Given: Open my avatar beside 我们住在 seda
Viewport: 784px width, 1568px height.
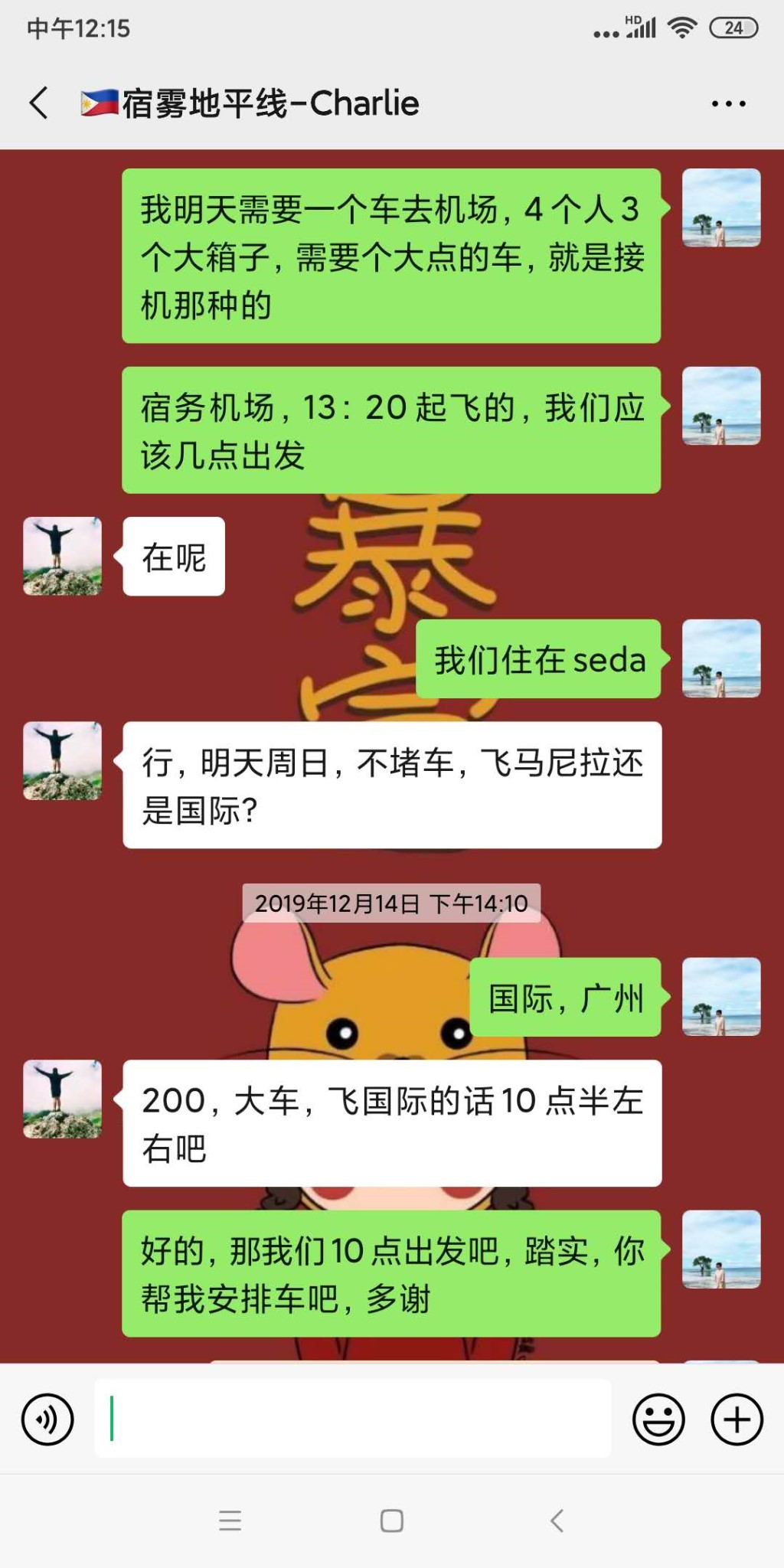Looking at the screenshot, I should pos(720,658).
